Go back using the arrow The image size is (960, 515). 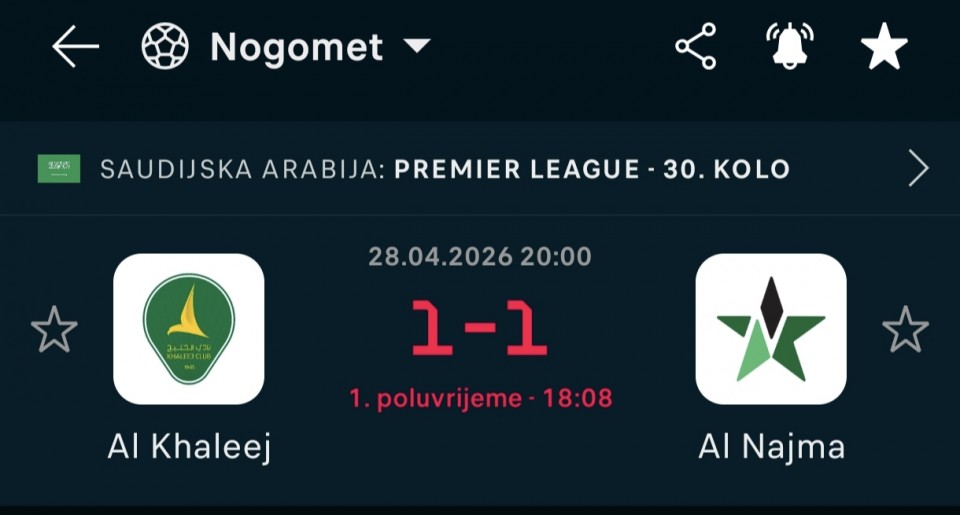coord(75,47)
